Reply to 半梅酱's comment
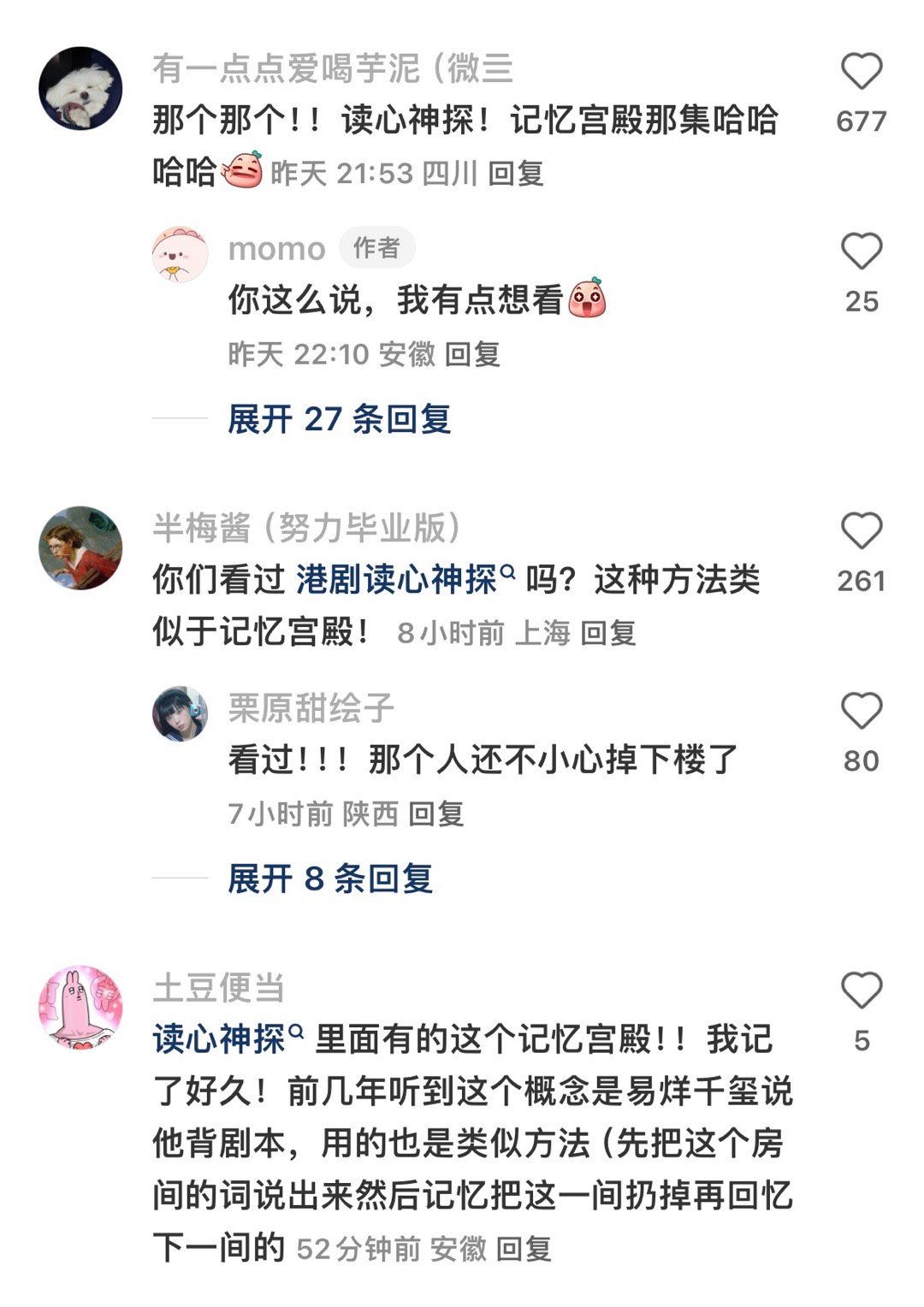Image resolution: width=924 pixels, height=1307 pixels. tap(608, 633)
